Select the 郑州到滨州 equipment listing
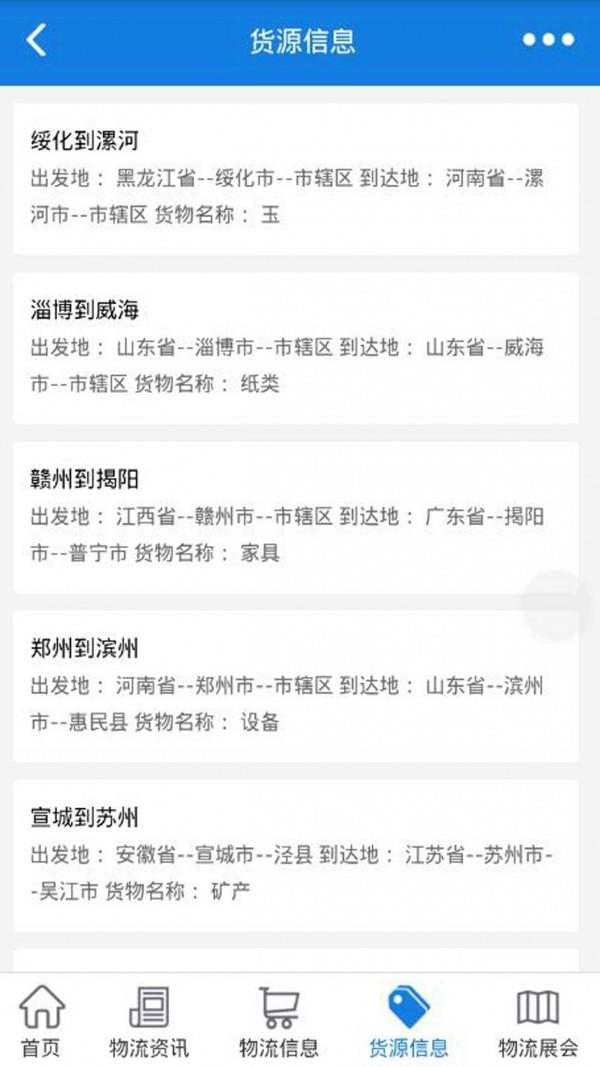Viewport: 600px width, 1067px height. pyautogui.click(x=296, y=687)
